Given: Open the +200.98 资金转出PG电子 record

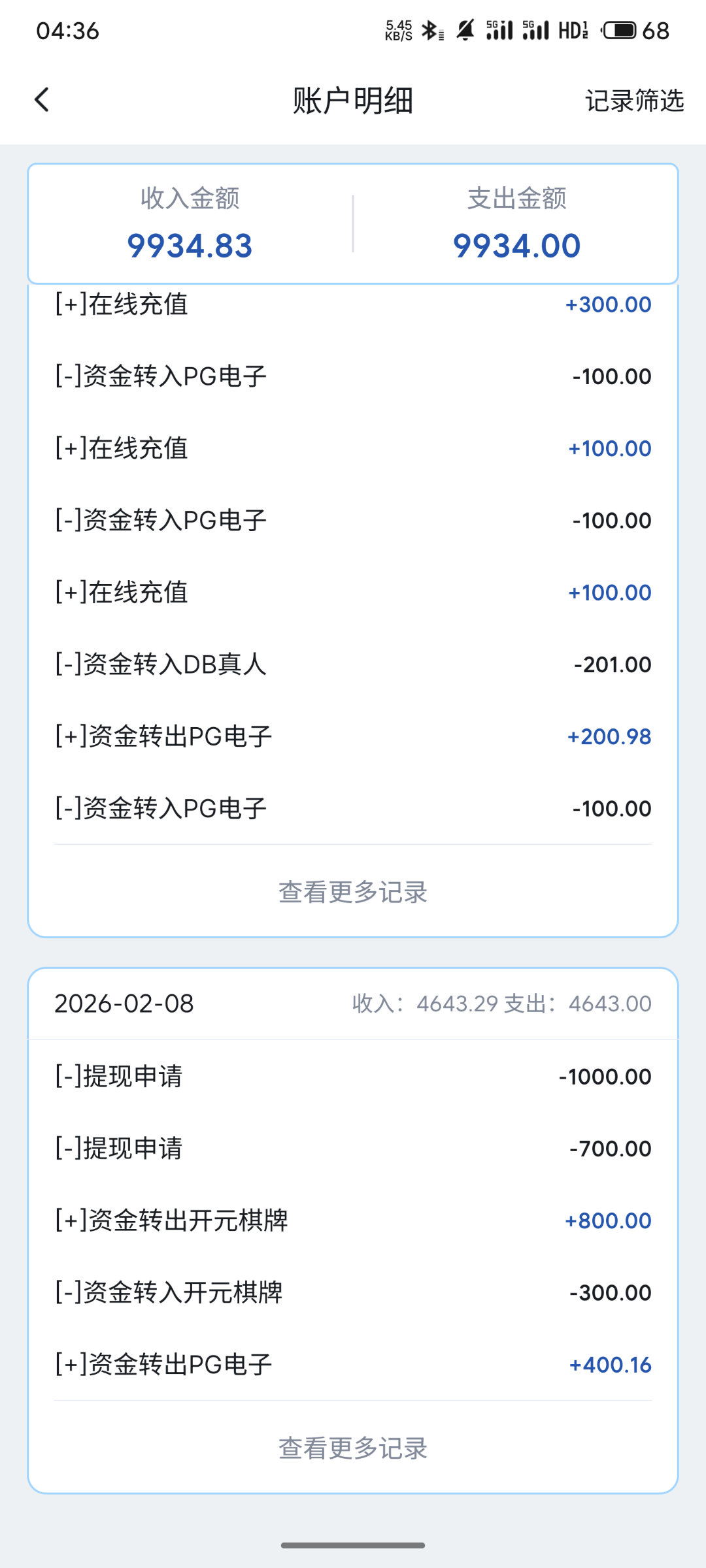Looking at the screenshot, I should (x=353, y=736).
